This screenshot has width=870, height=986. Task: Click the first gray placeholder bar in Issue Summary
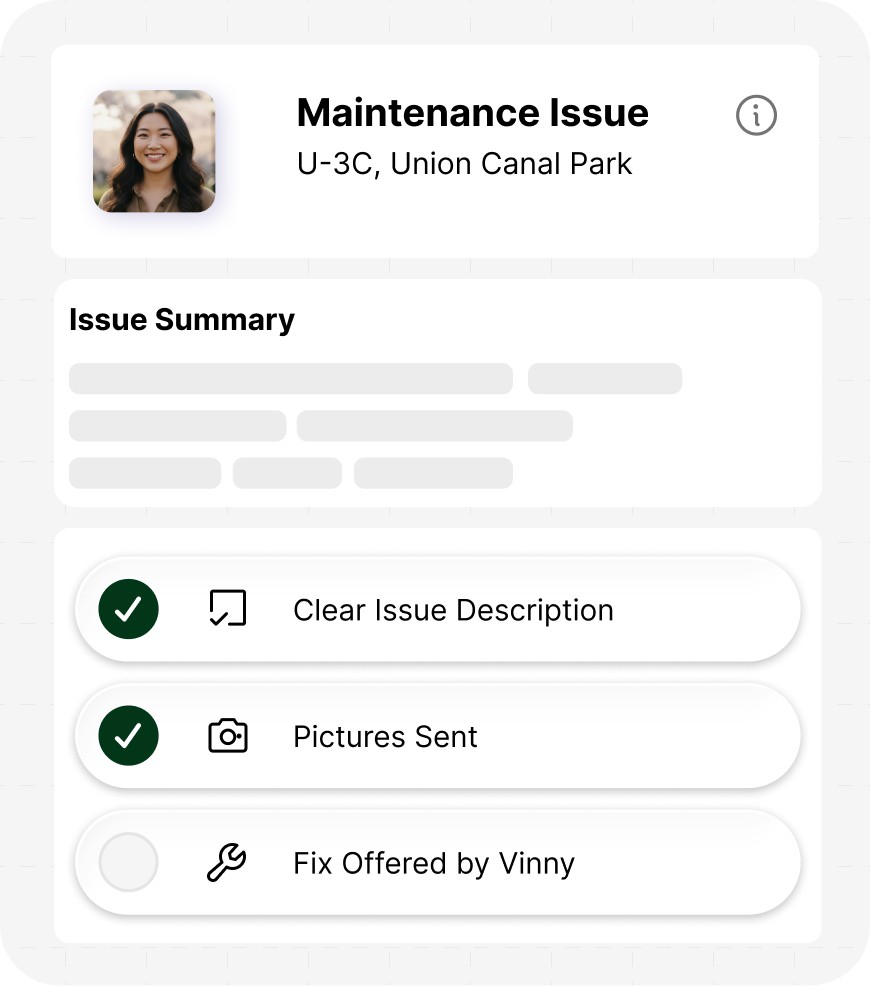290,378
